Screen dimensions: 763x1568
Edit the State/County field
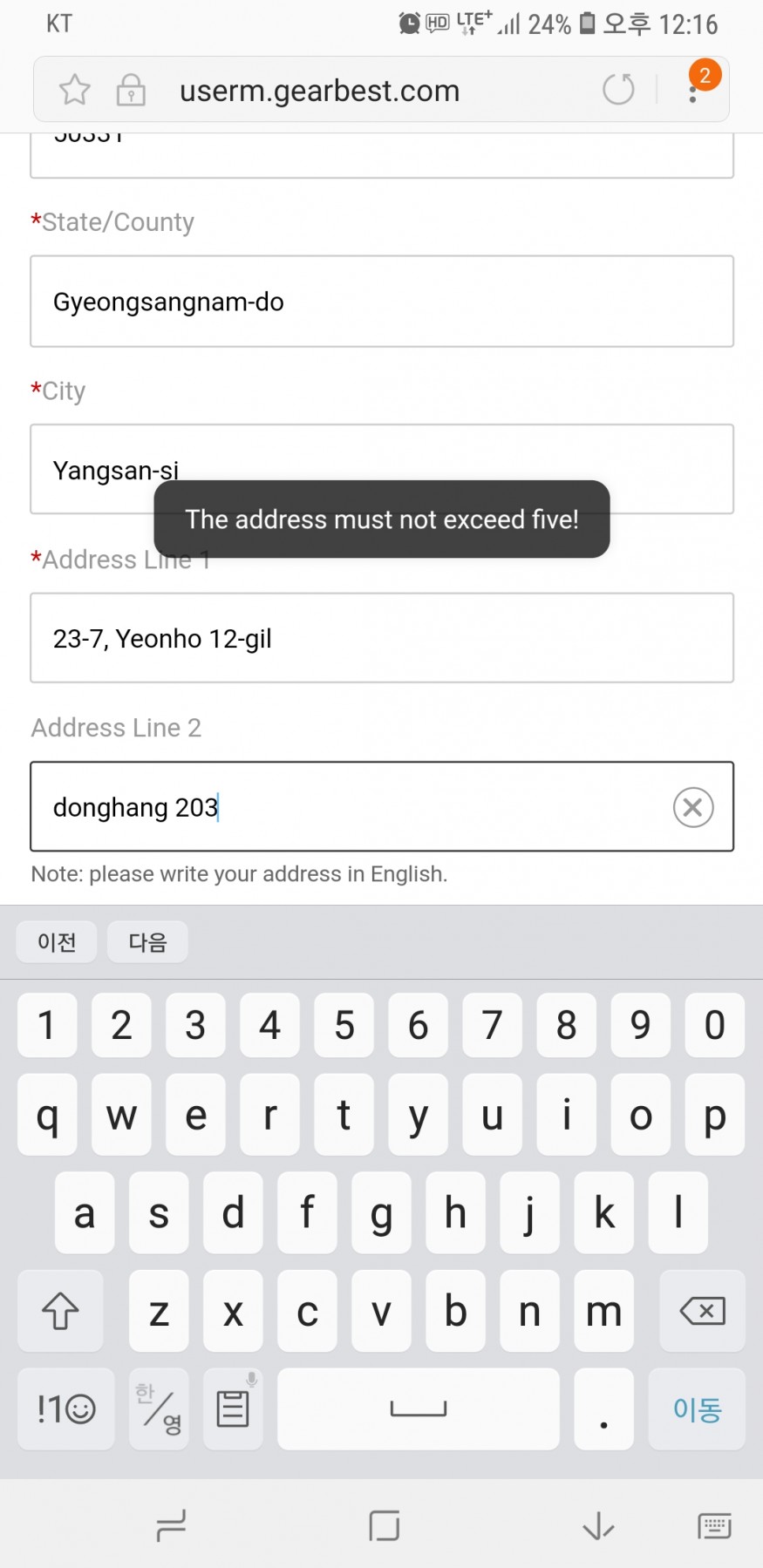coord(381,302)
